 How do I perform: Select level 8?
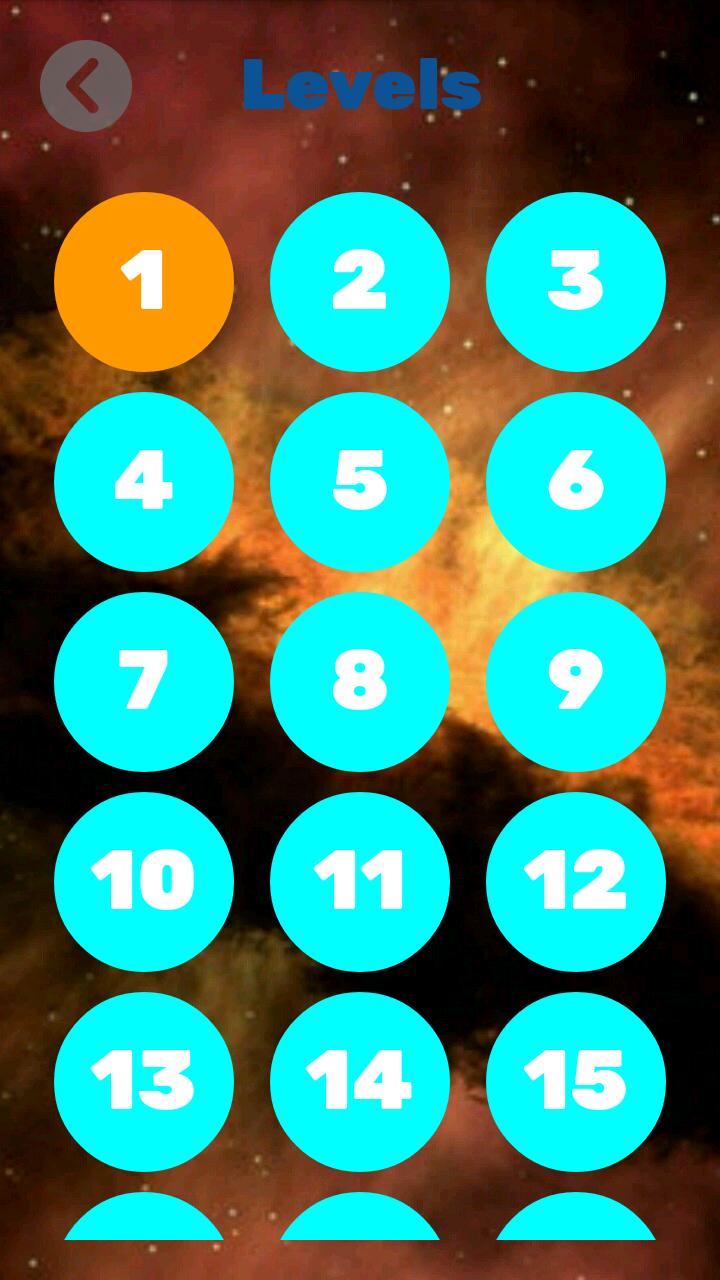[360, 682]
